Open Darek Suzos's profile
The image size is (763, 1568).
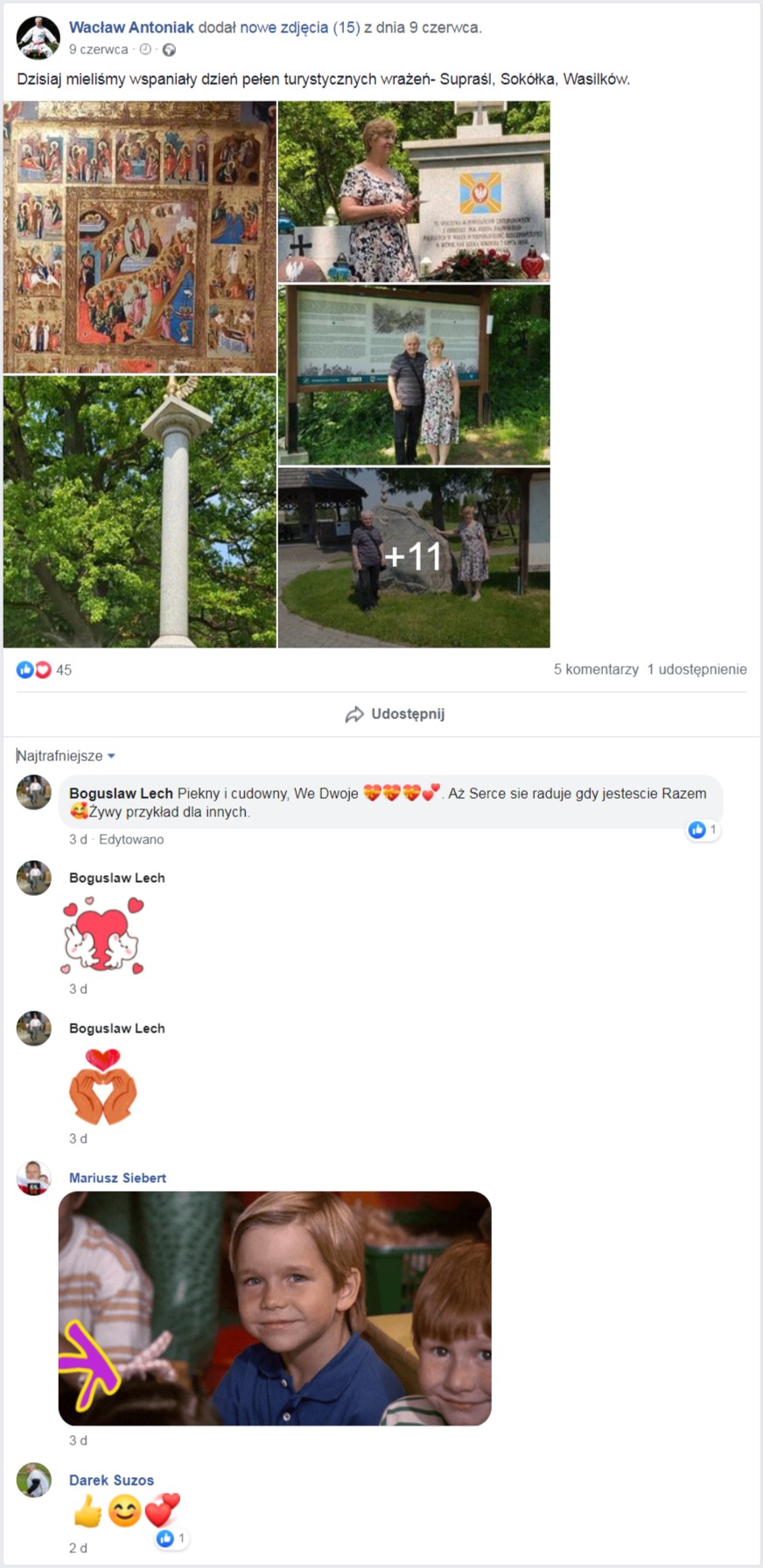111,1480
